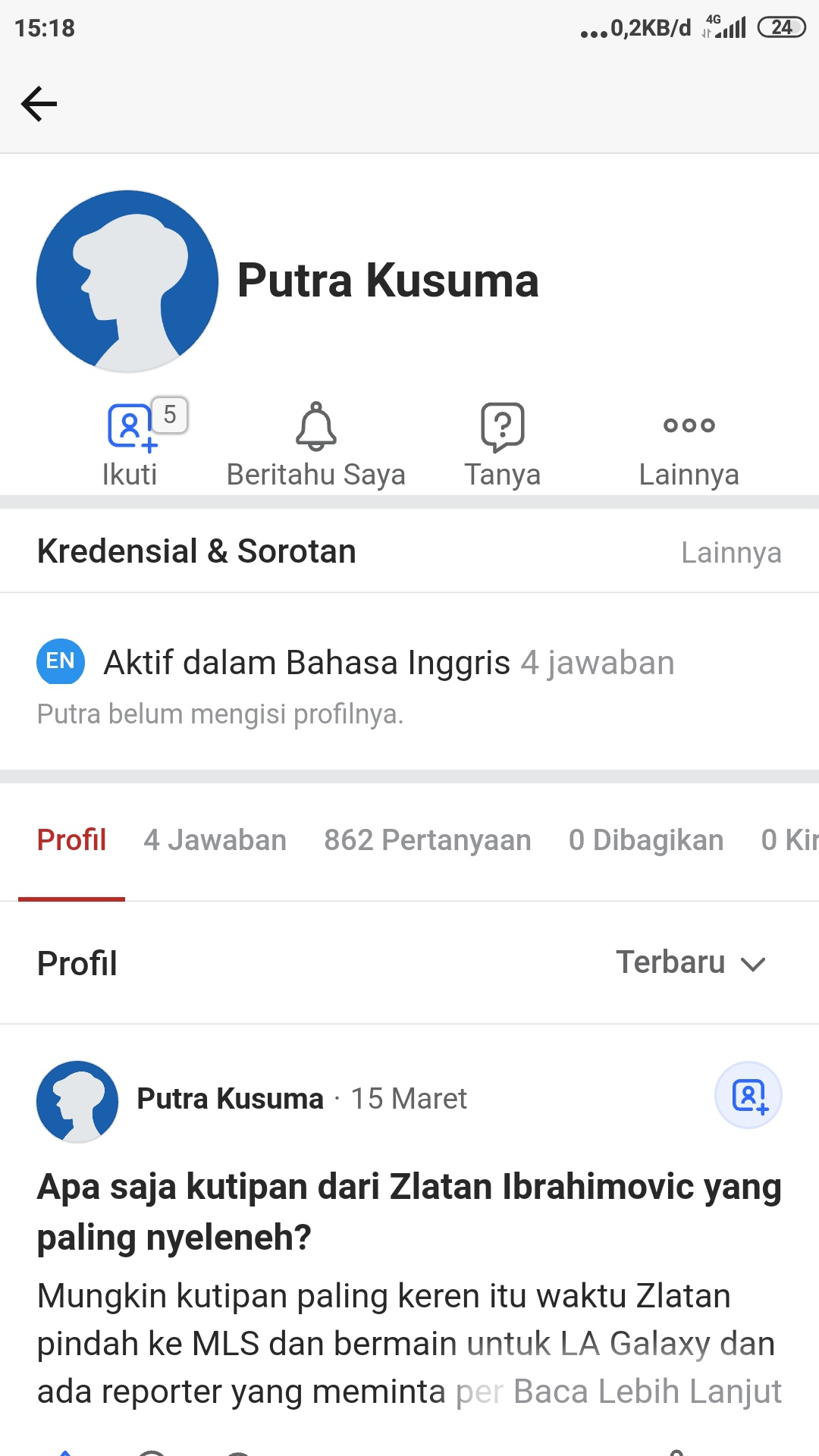Open Lainnya link beside Kredensial & Sorotan
819x1456 pixels.
[730, 553]
